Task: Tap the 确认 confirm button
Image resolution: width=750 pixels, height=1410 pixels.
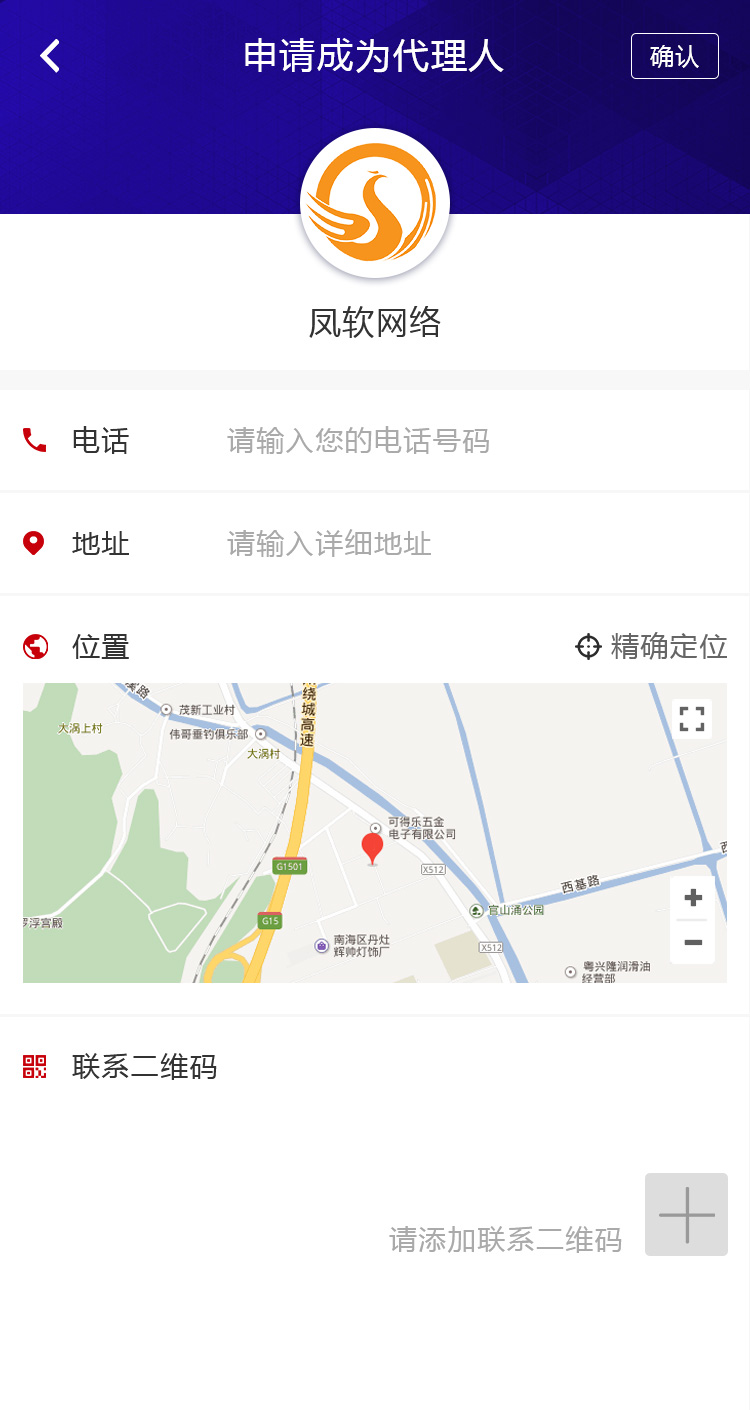Action: pyautogui.click(x=674, y=56)
